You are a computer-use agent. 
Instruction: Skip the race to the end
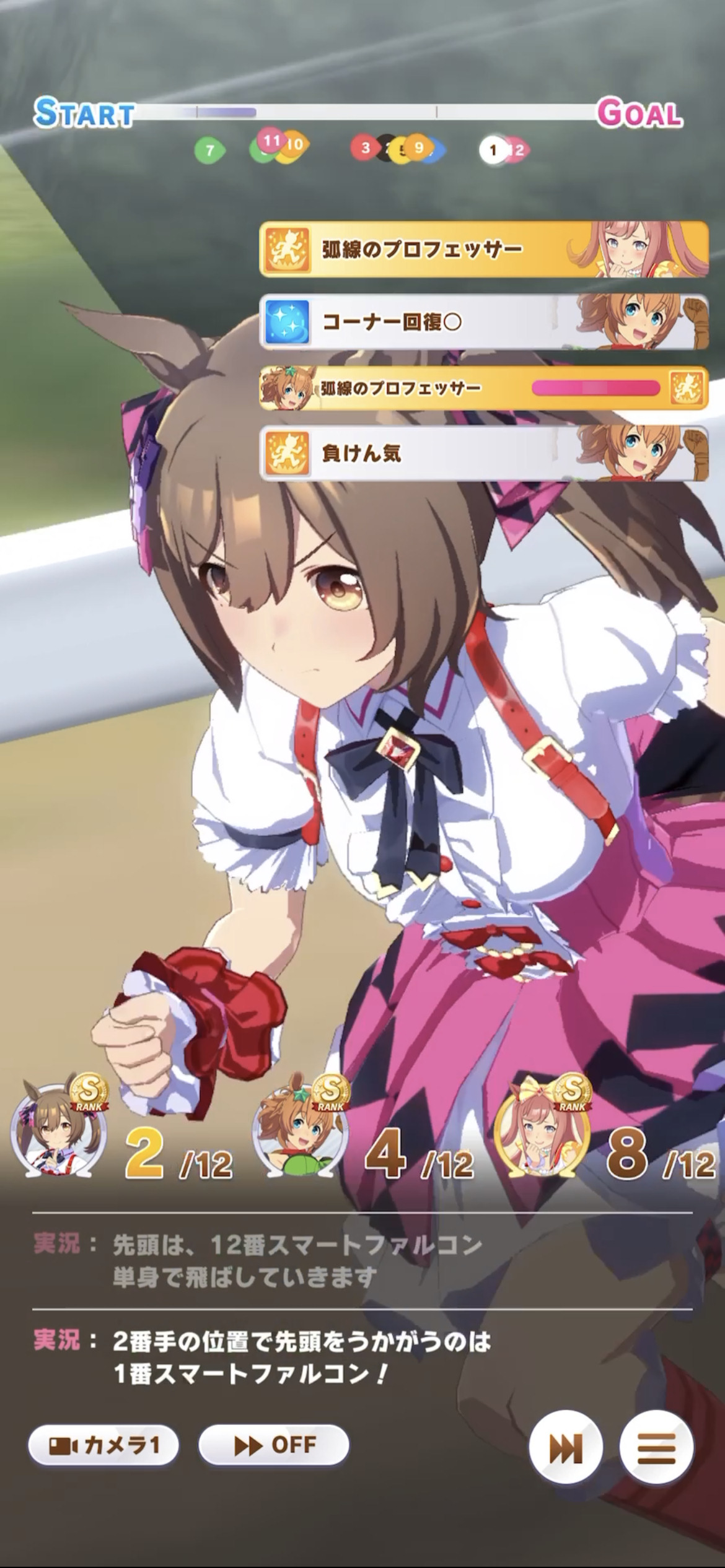(566, 1448)
